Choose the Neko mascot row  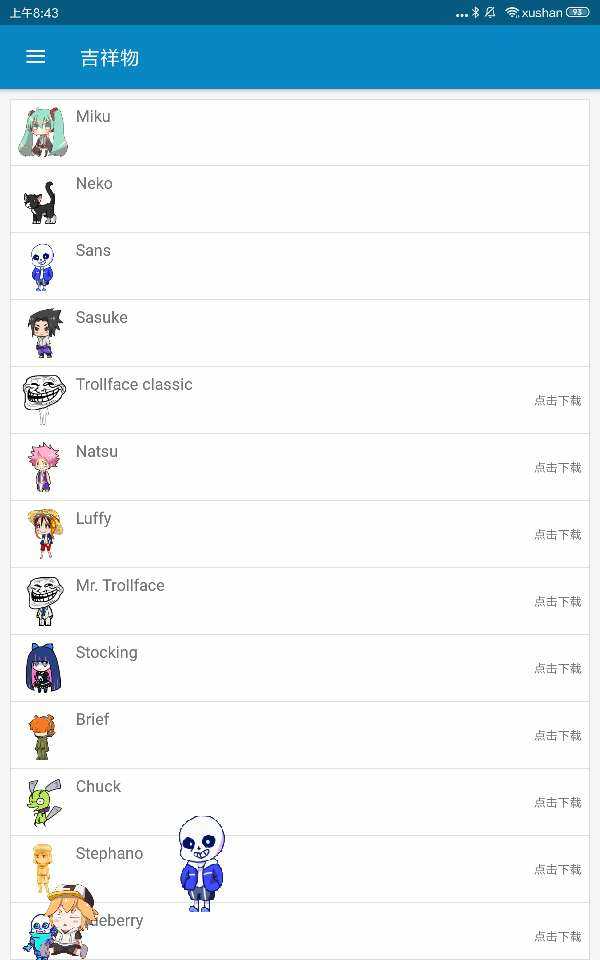300,199
